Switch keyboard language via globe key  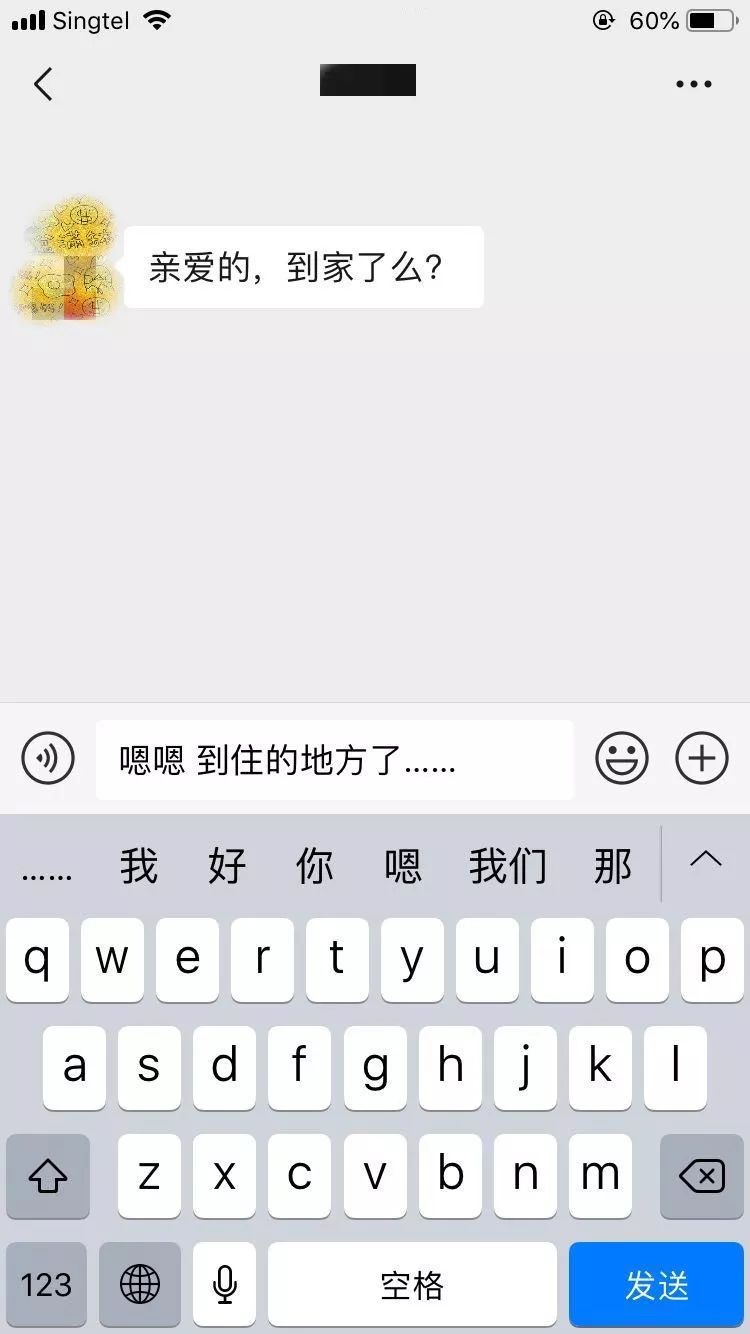pos(140,1285)
